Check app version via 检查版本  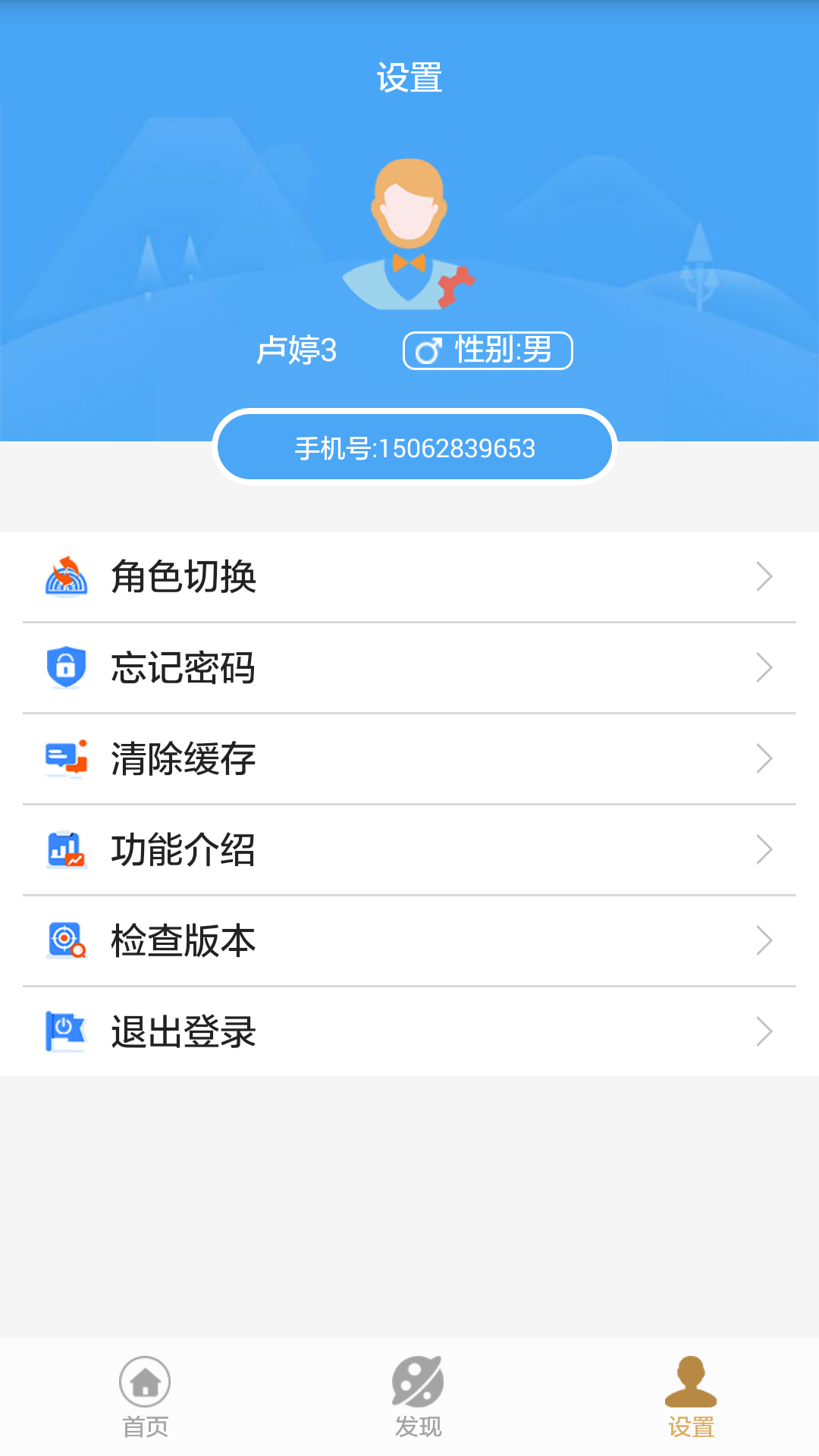[409, 941]
